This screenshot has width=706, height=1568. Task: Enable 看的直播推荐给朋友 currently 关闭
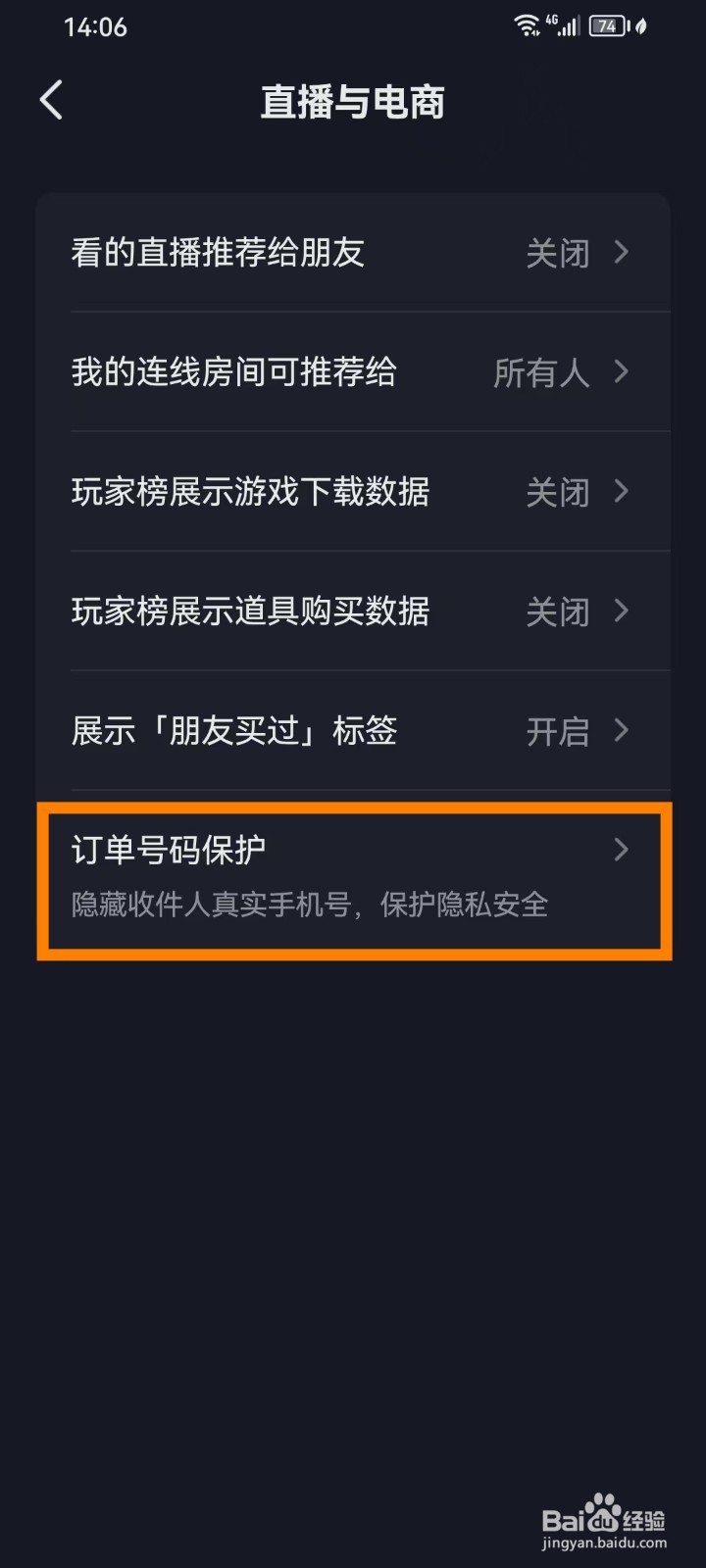556,253
